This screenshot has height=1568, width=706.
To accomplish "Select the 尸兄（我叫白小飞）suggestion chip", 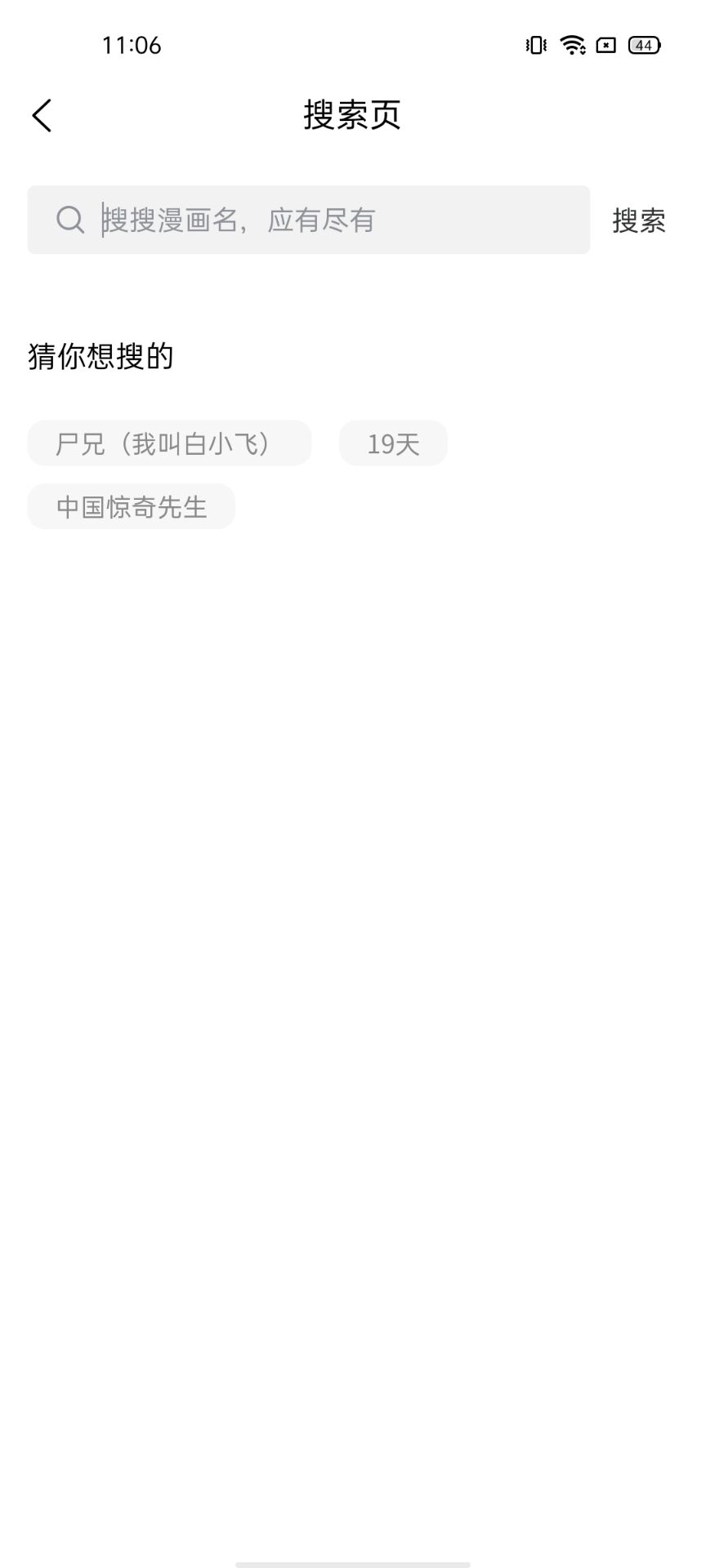I will tap(169, 443).
